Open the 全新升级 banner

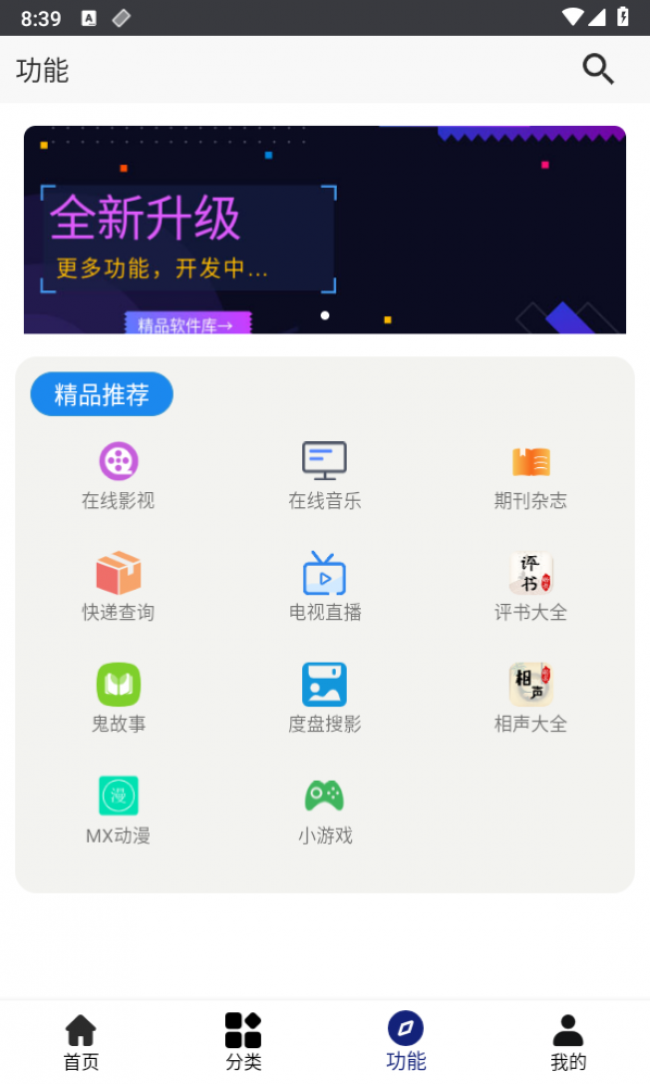pos(325,230)
